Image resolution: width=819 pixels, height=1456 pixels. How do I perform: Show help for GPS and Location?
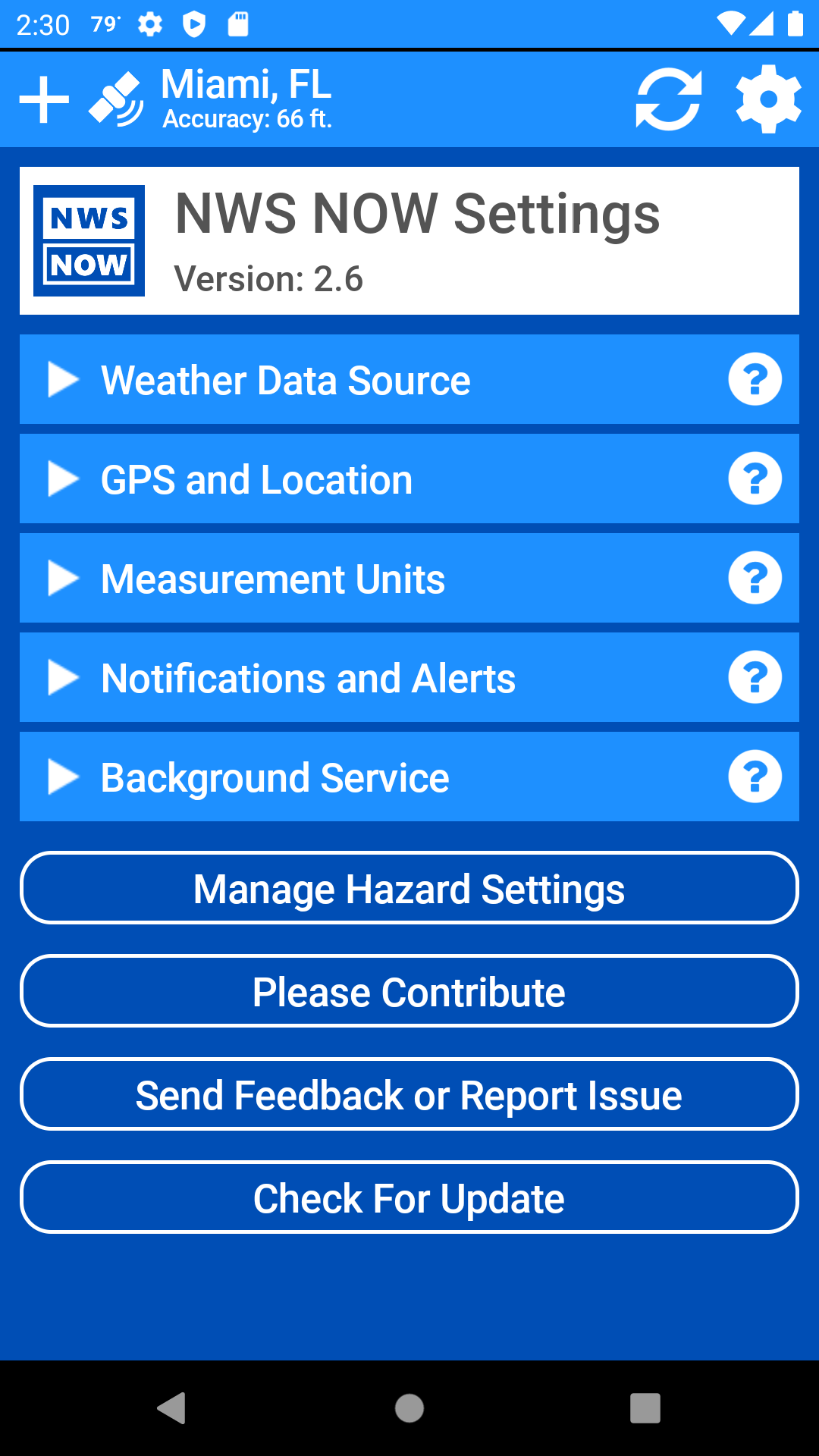pos(755,479)
